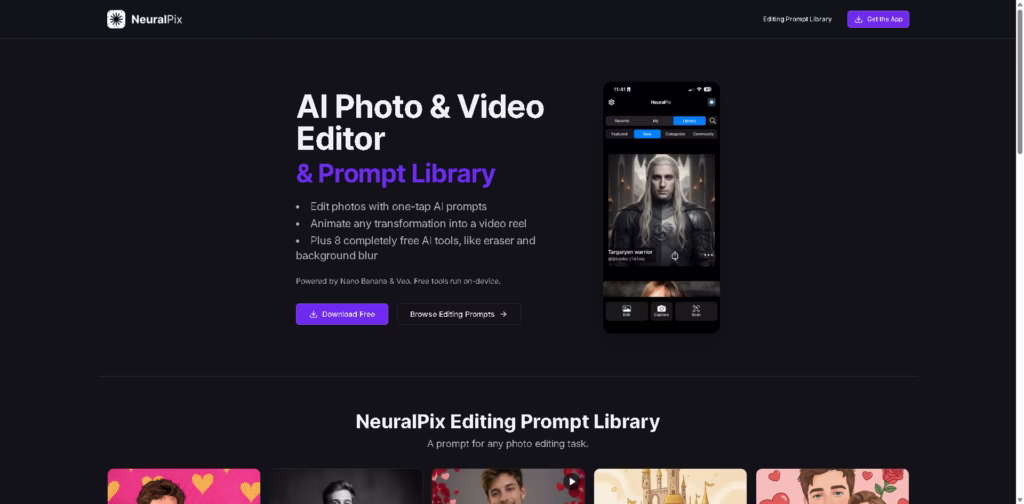The width and height of the screenshot is (1024, 504).
Task: Open the black-and-white portrait prompt card
Action: point(346,487)
